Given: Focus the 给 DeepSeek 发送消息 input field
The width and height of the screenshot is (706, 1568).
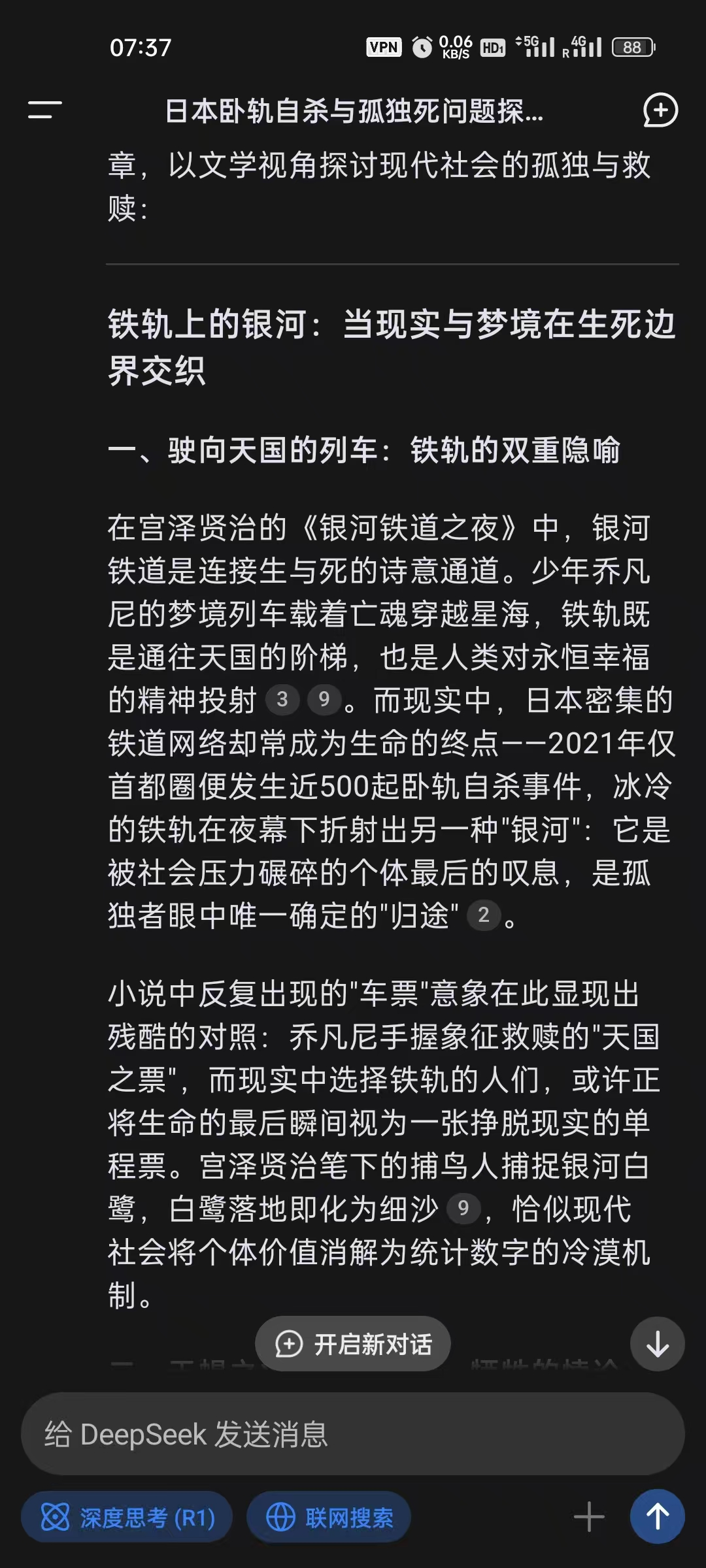Looking at the screenshot, I should point(353,1434).
